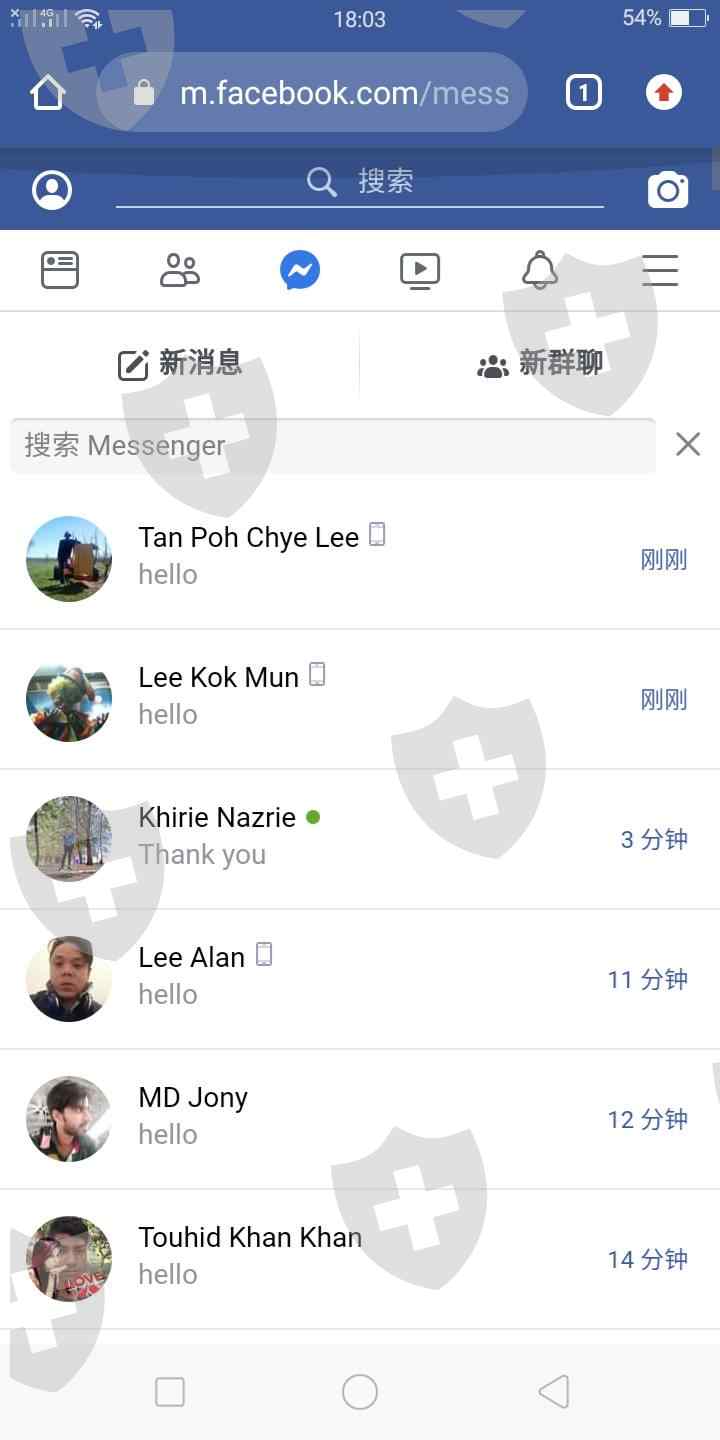Tap the system back button

(x=554, y=1392)
